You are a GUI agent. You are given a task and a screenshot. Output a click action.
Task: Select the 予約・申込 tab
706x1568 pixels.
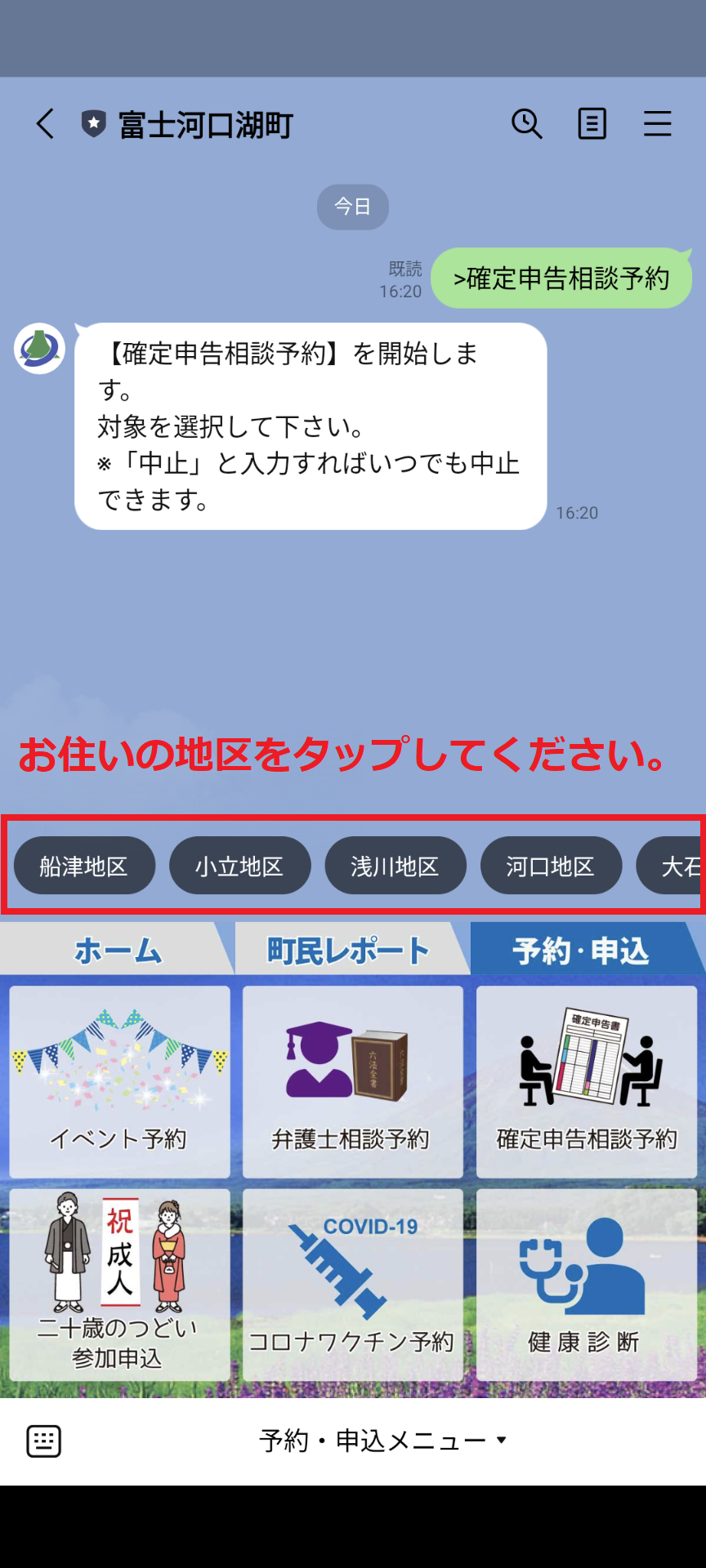click(x=582, y=950)
